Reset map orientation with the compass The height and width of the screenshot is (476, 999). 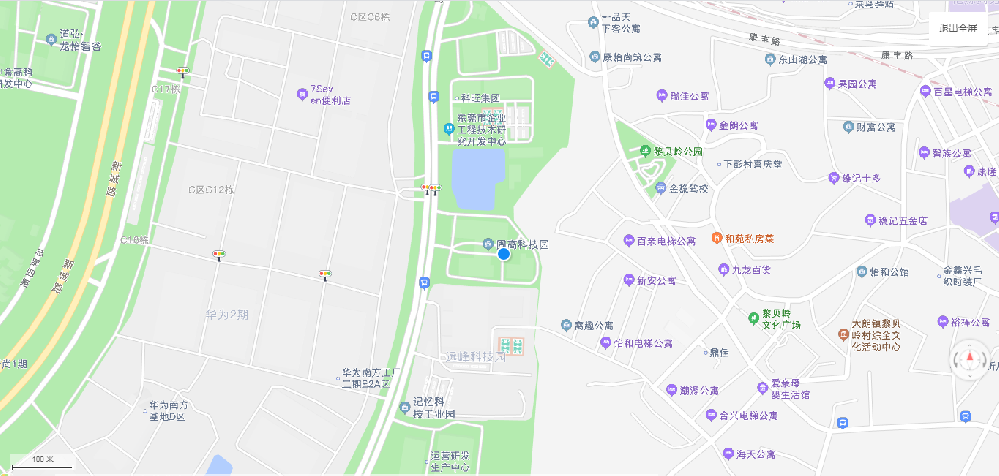click(x=967, y=359)
